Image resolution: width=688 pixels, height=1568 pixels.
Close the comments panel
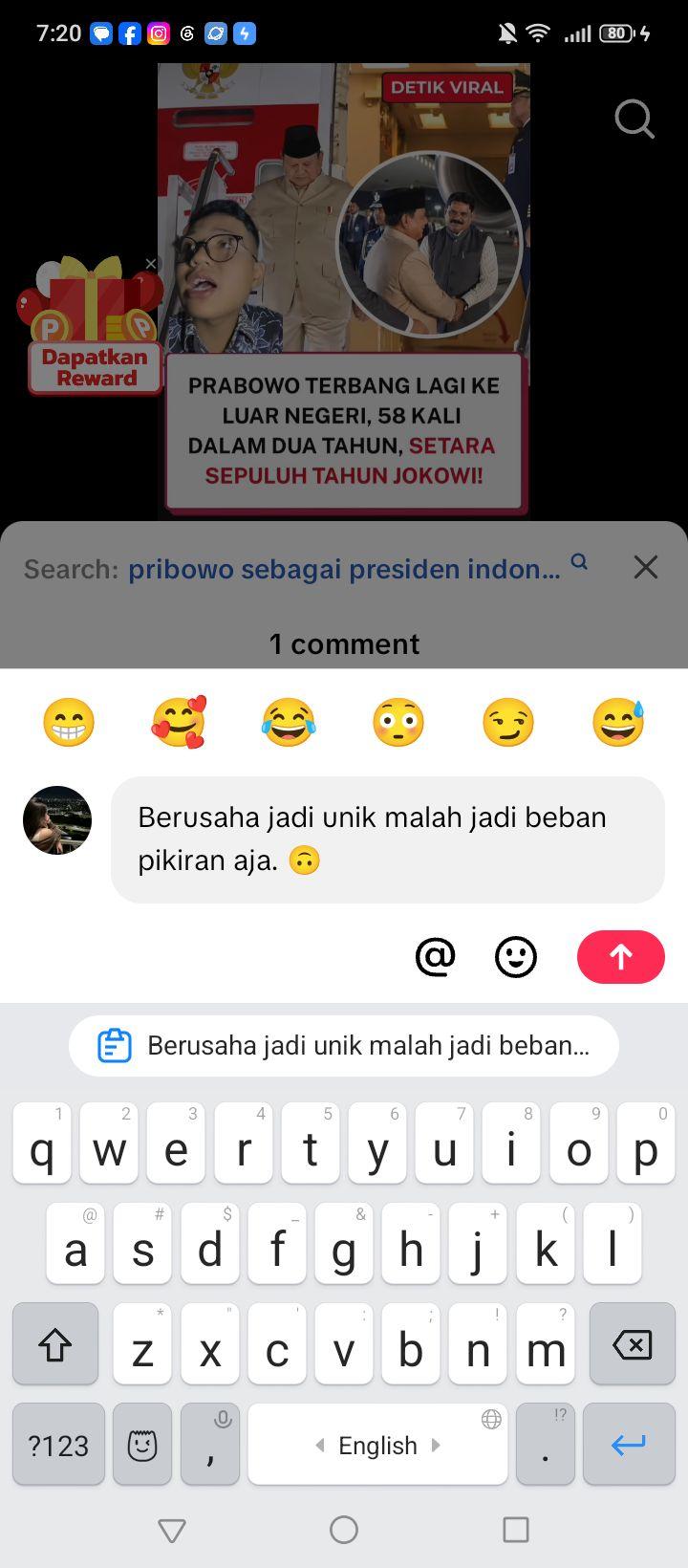coord(646,567)
